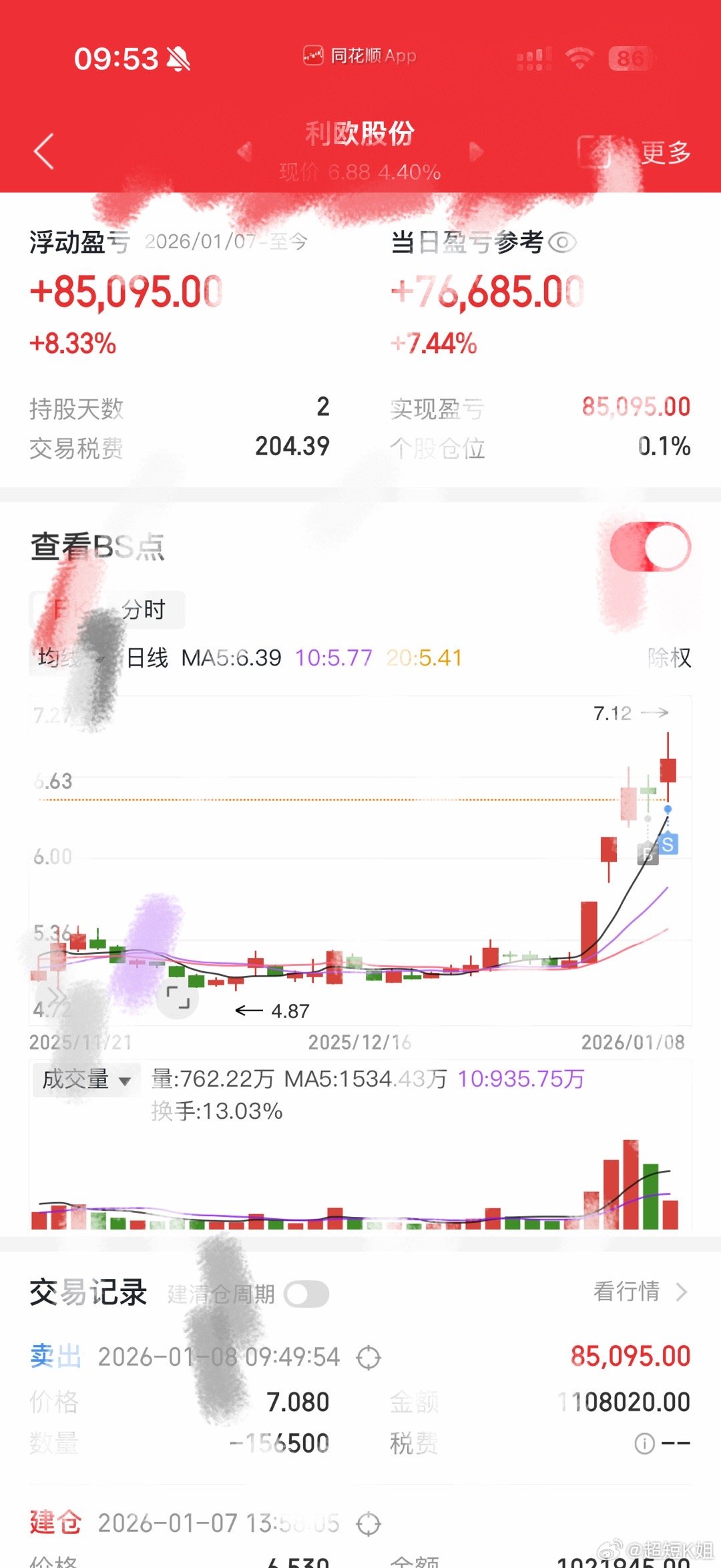Image resolution: width=721 pixels, height=1568 pixels.
Task: Expand the K-line chart to full screen
Action: coord(178,999)
